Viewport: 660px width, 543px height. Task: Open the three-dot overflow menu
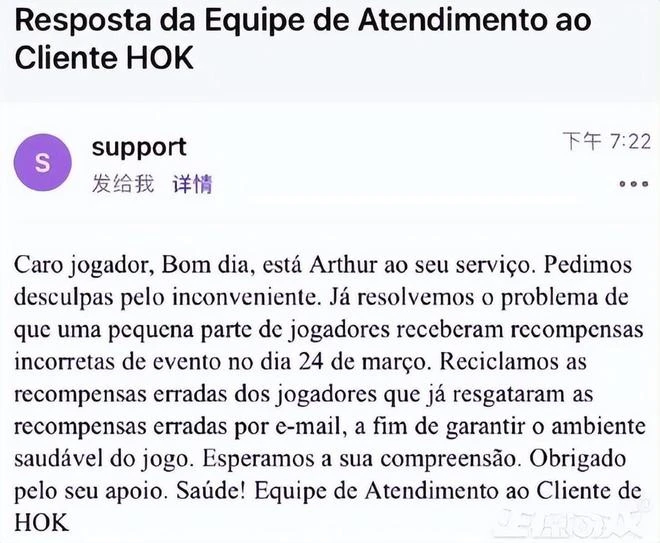pyautogui.click(x=634, y=184)
